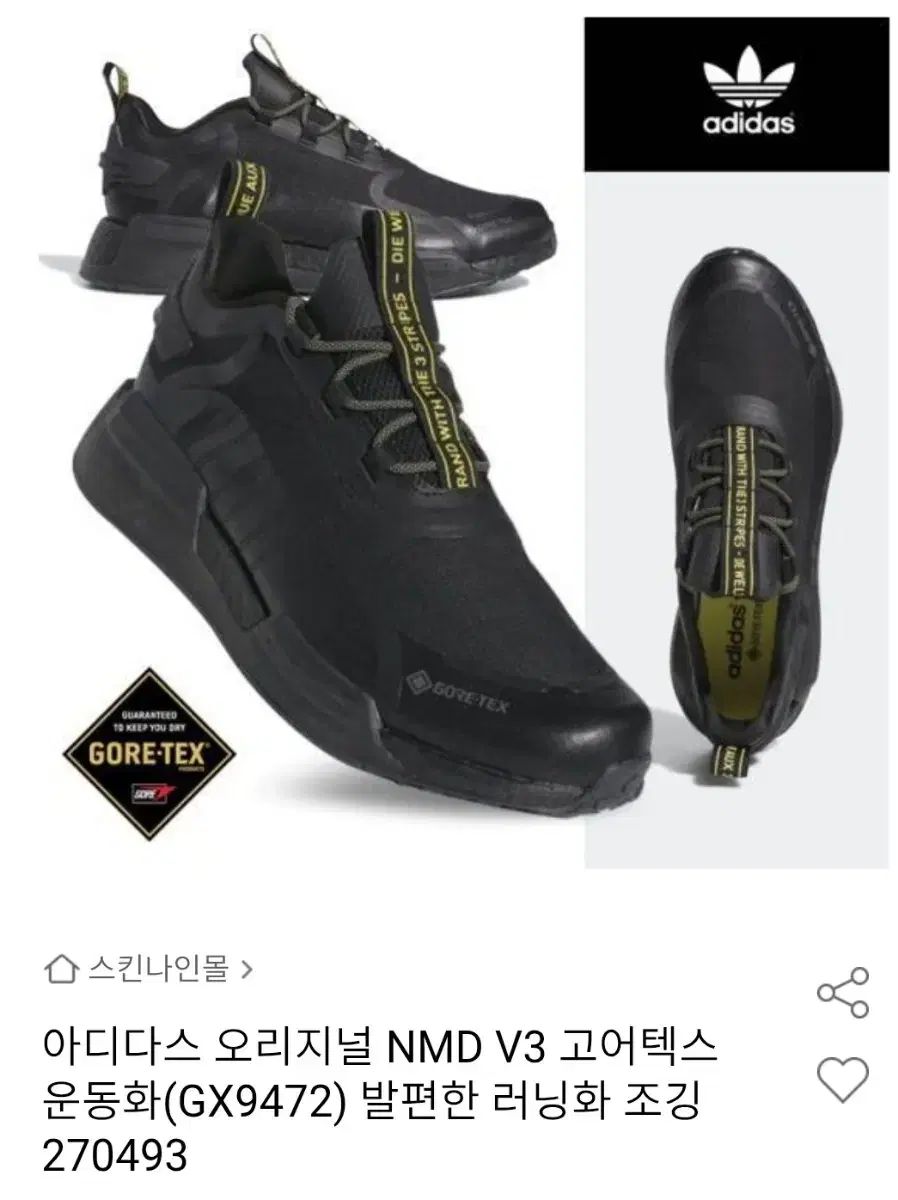This screenshot has width=898, height=1200.
Task: Open the 스킨나인몰 store page
Action: pyautogui.click(x=150, y=967)
